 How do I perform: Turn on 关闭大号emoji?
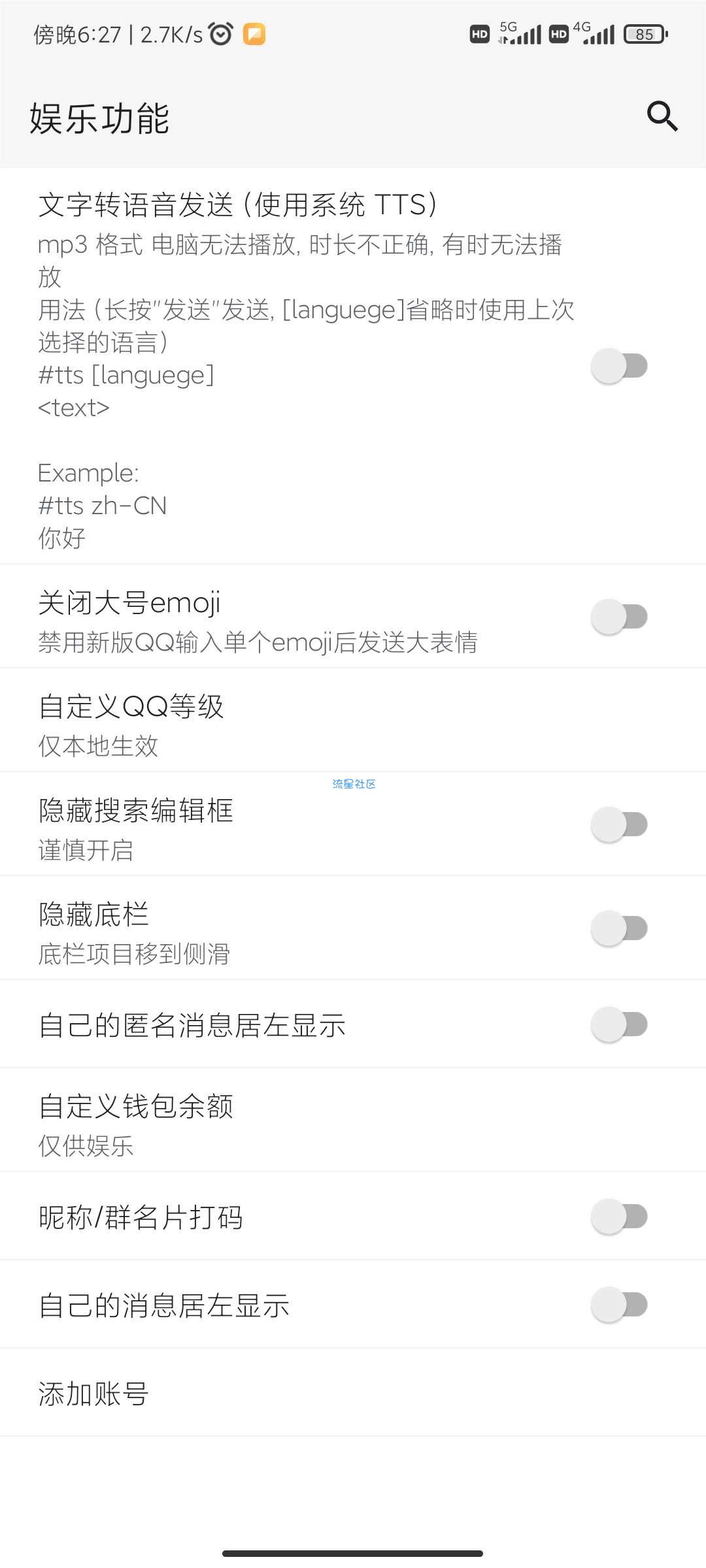(619, 616)
